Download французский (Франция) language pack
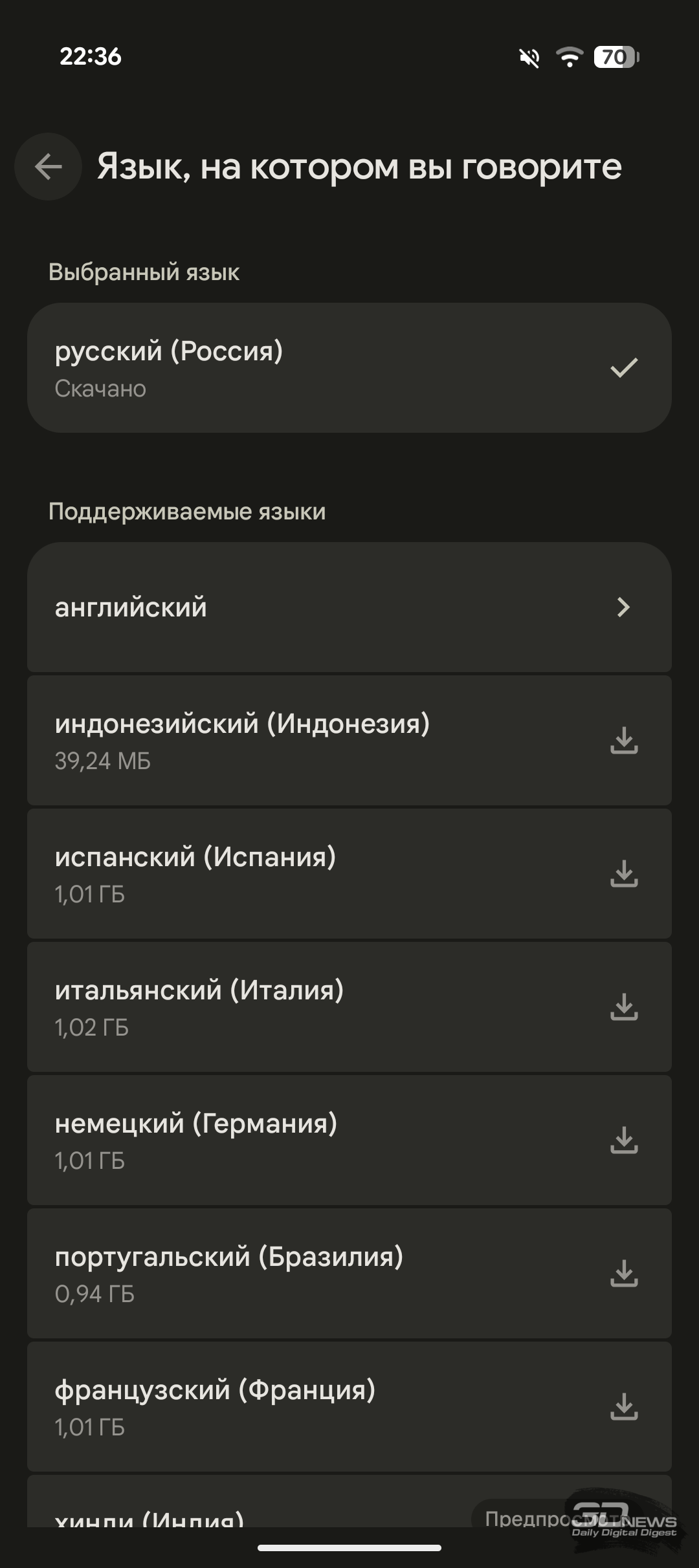The width and height of the screenshot is (699, 1568). click(624, 1407)
